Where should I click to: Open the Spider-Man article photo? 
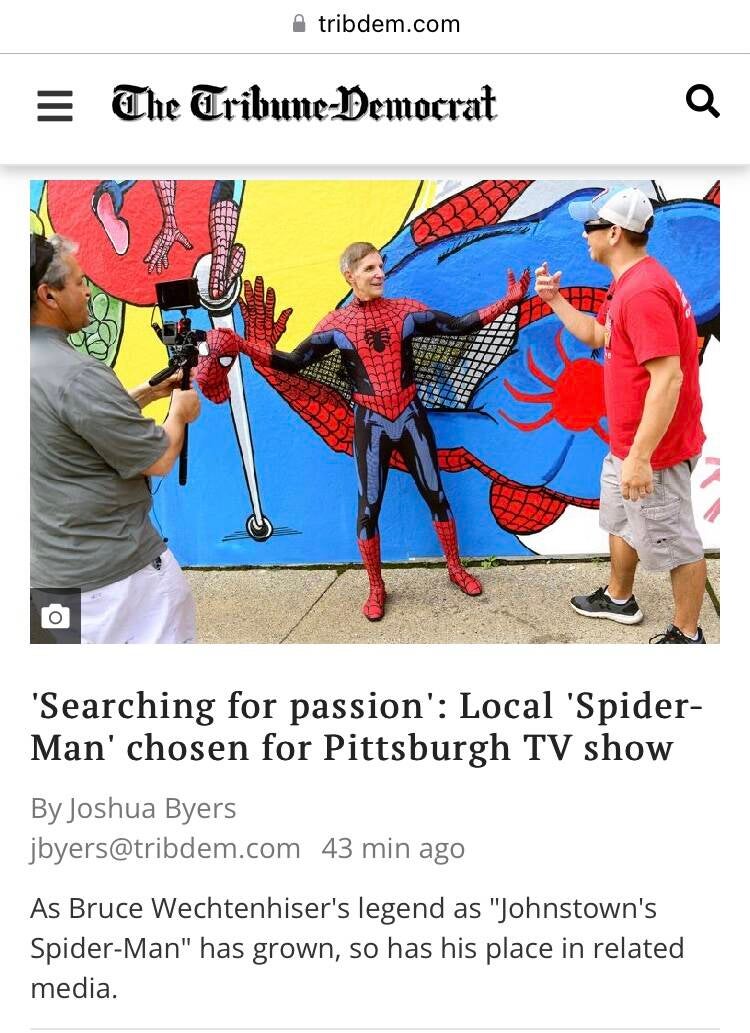point(375,411)
